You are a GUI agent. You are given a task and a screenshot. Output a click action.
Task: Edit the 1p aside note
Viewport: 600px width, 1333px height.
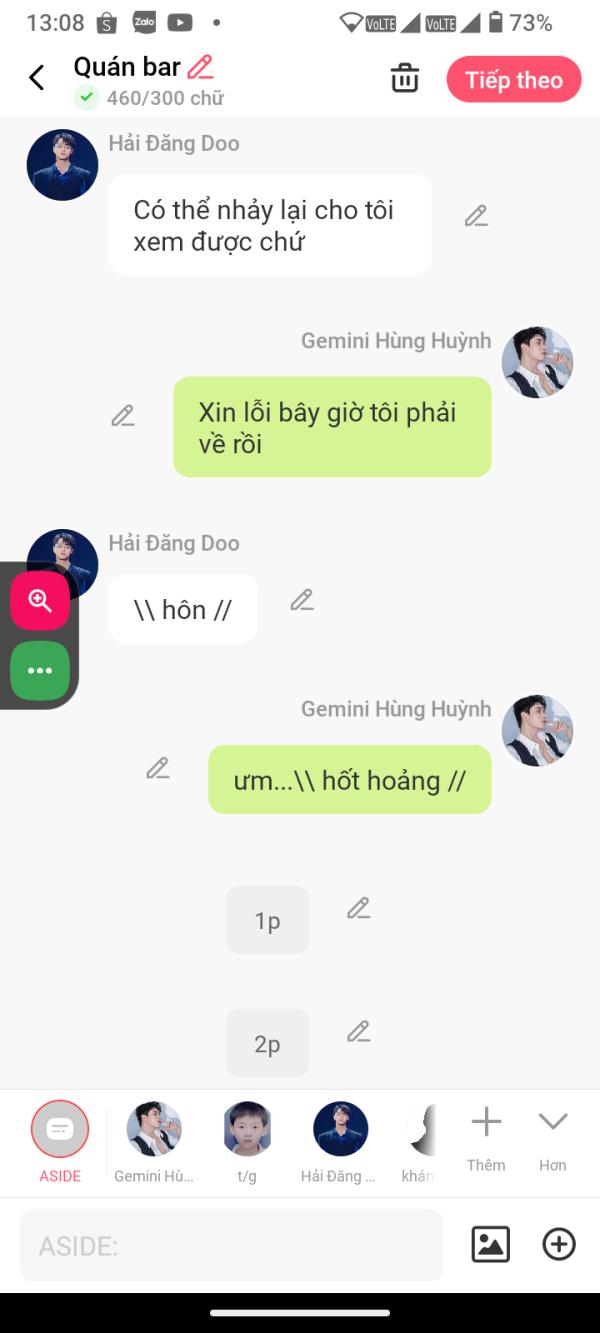tap(359, 908)
